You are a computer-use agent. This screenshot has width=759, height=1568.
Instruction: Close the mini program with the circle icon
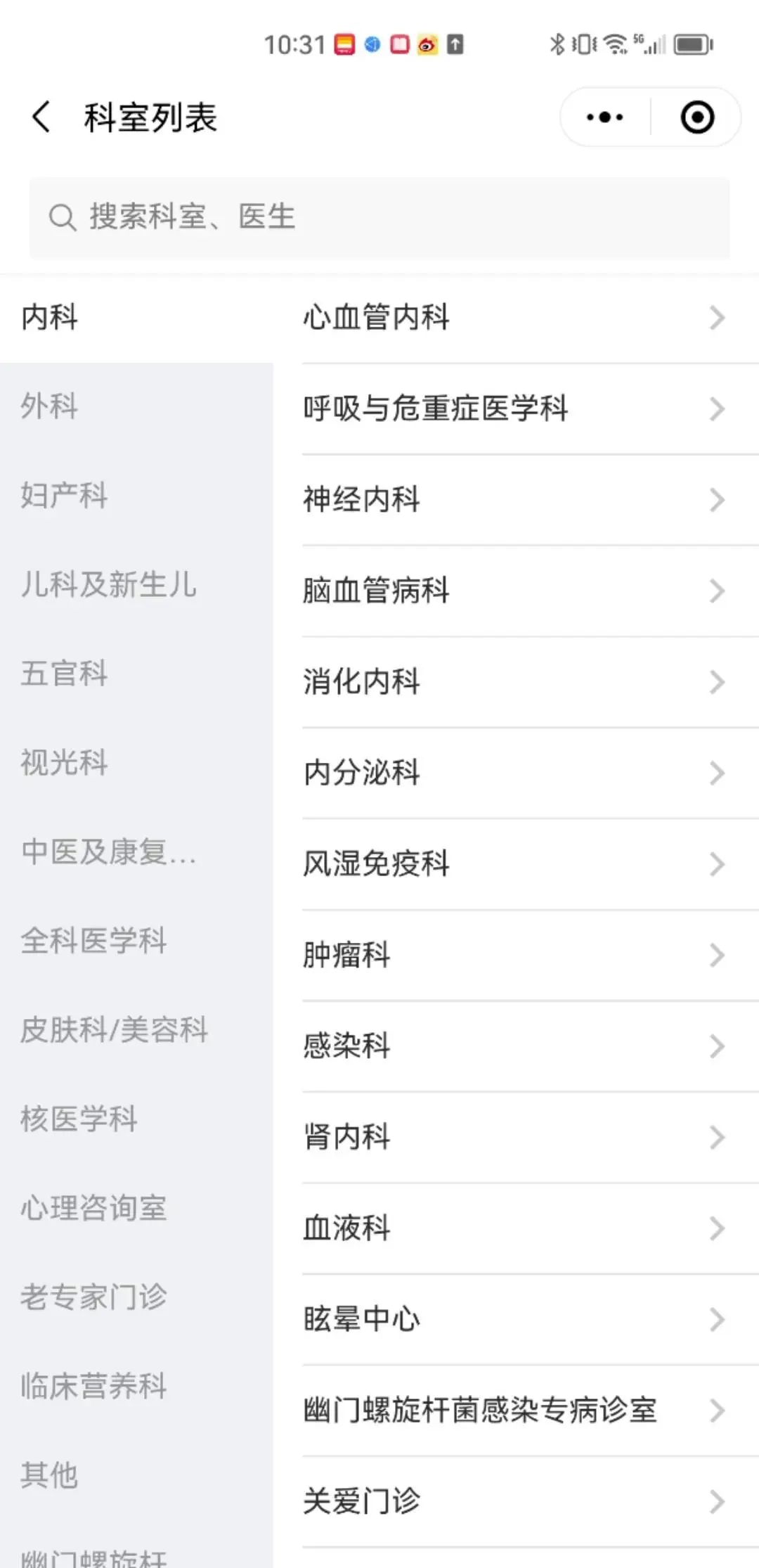[697, 117]
